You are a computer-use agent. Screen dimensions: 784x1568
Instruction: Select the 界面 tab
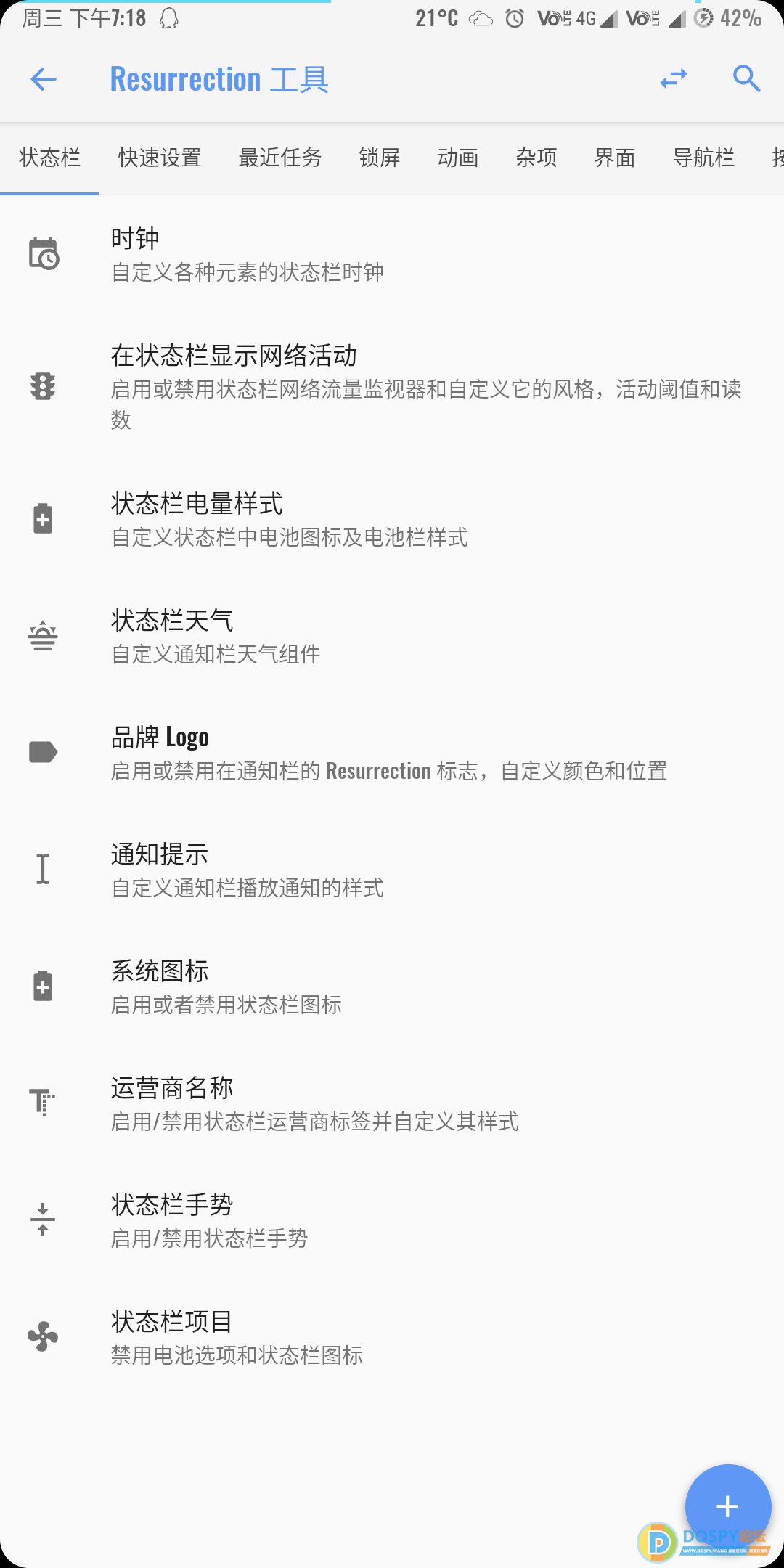[614, 158]
